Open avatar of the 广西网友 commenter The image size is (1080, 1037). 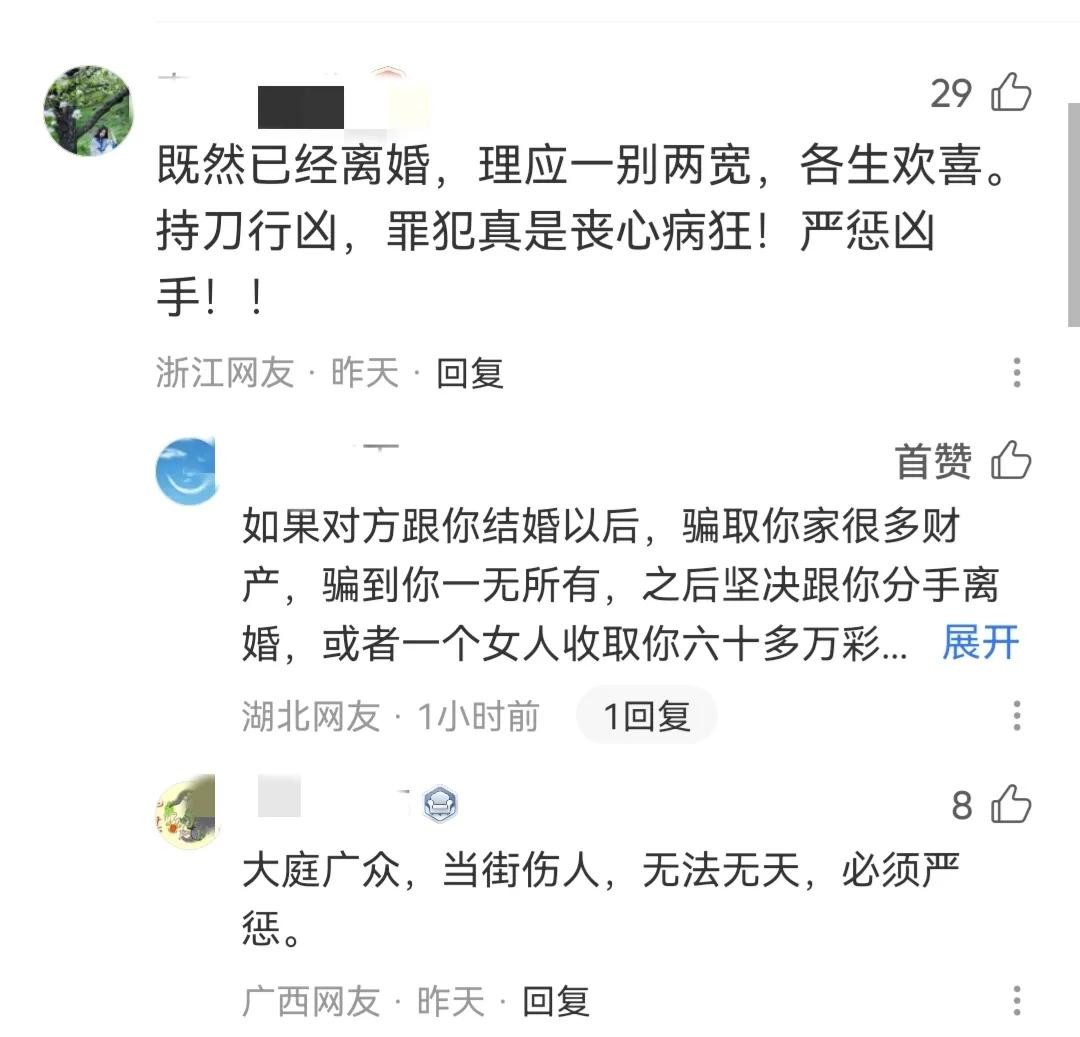[187, 814]
